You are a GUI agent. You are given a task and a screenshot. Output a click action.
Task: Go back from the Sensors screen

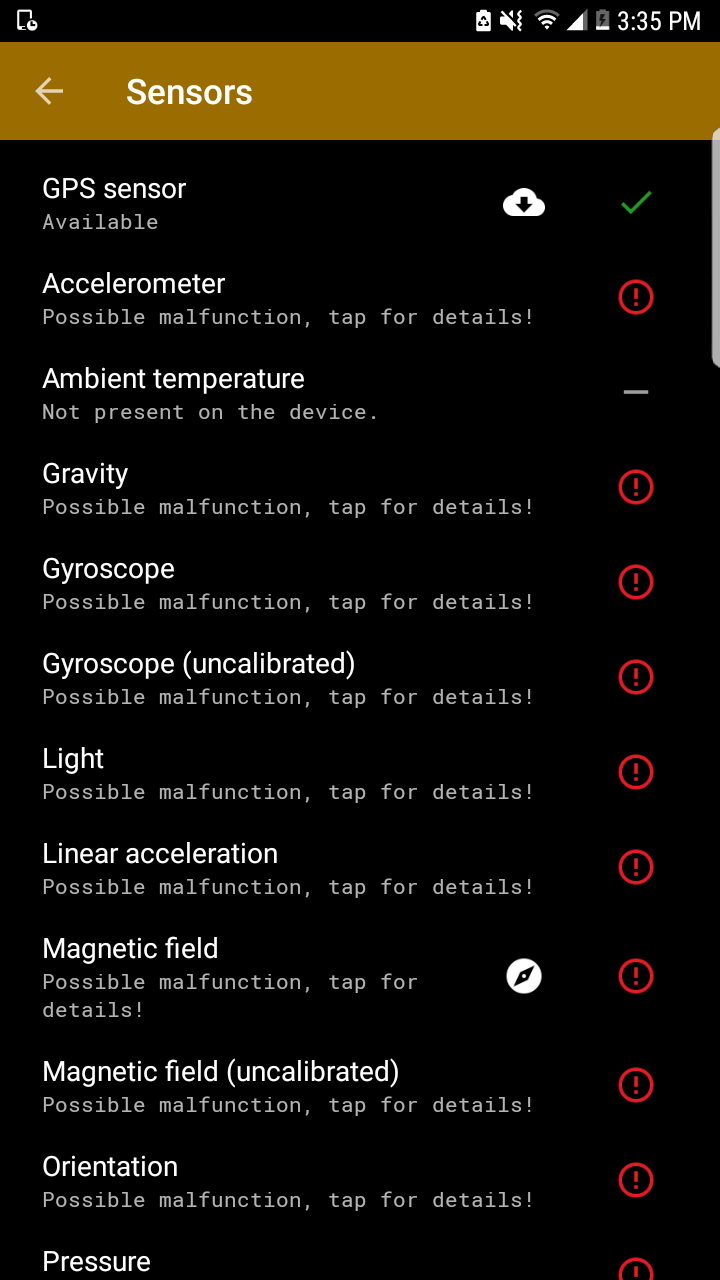49,92
